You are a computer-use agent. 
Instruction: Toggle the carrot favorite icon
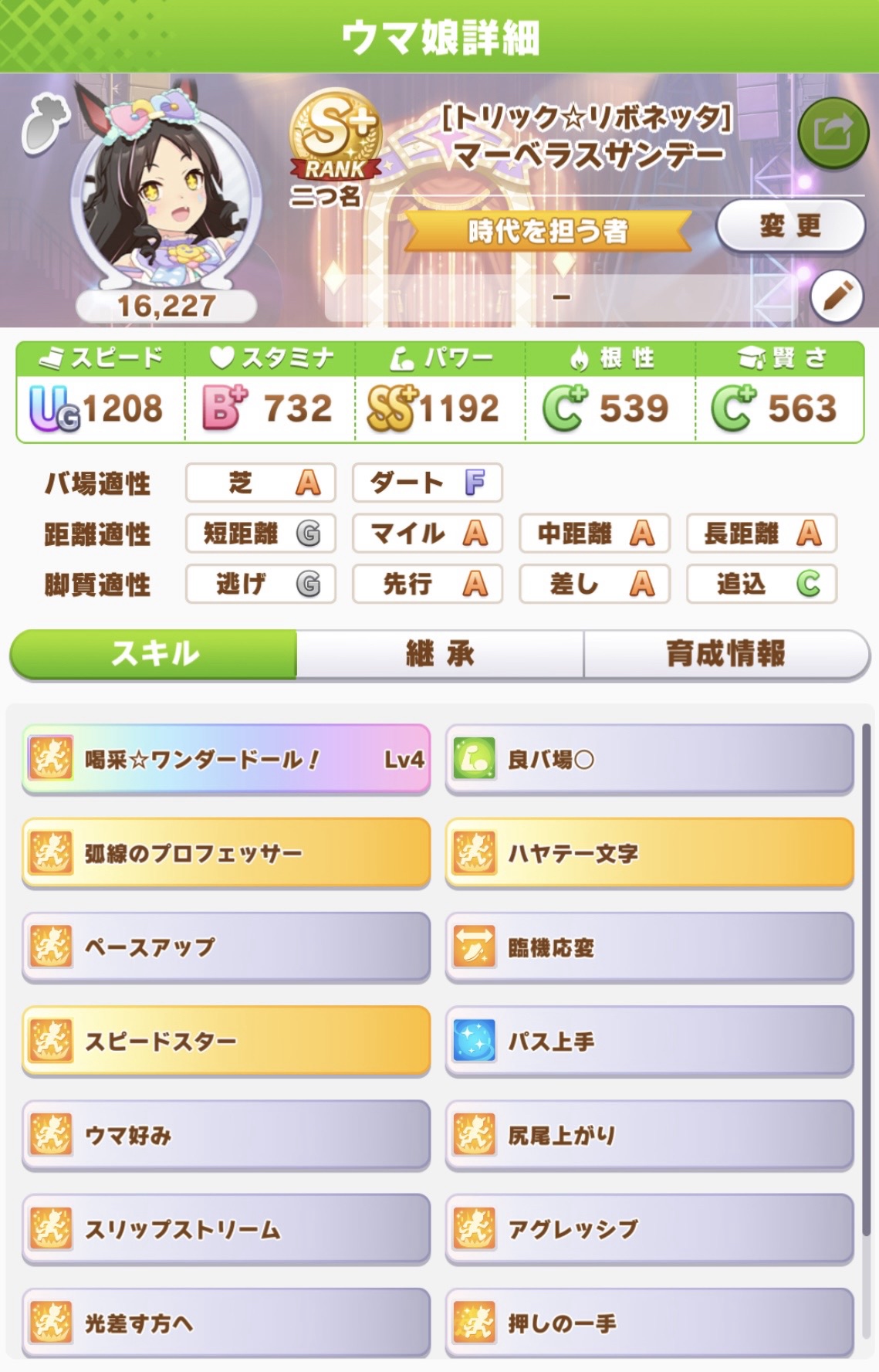tap(45, 125)
